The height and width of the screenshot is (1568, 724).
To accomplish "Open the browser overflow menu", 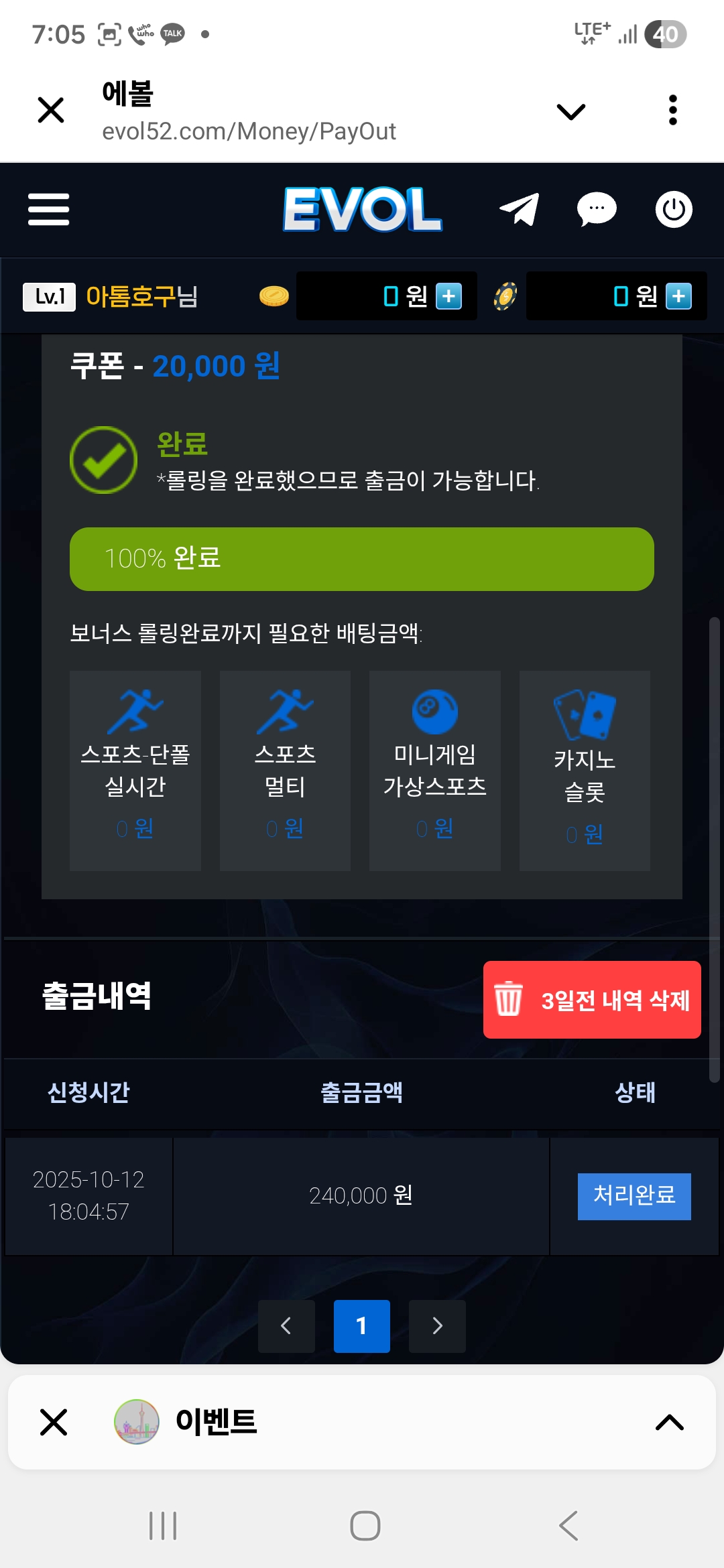I will pos(672,110).
